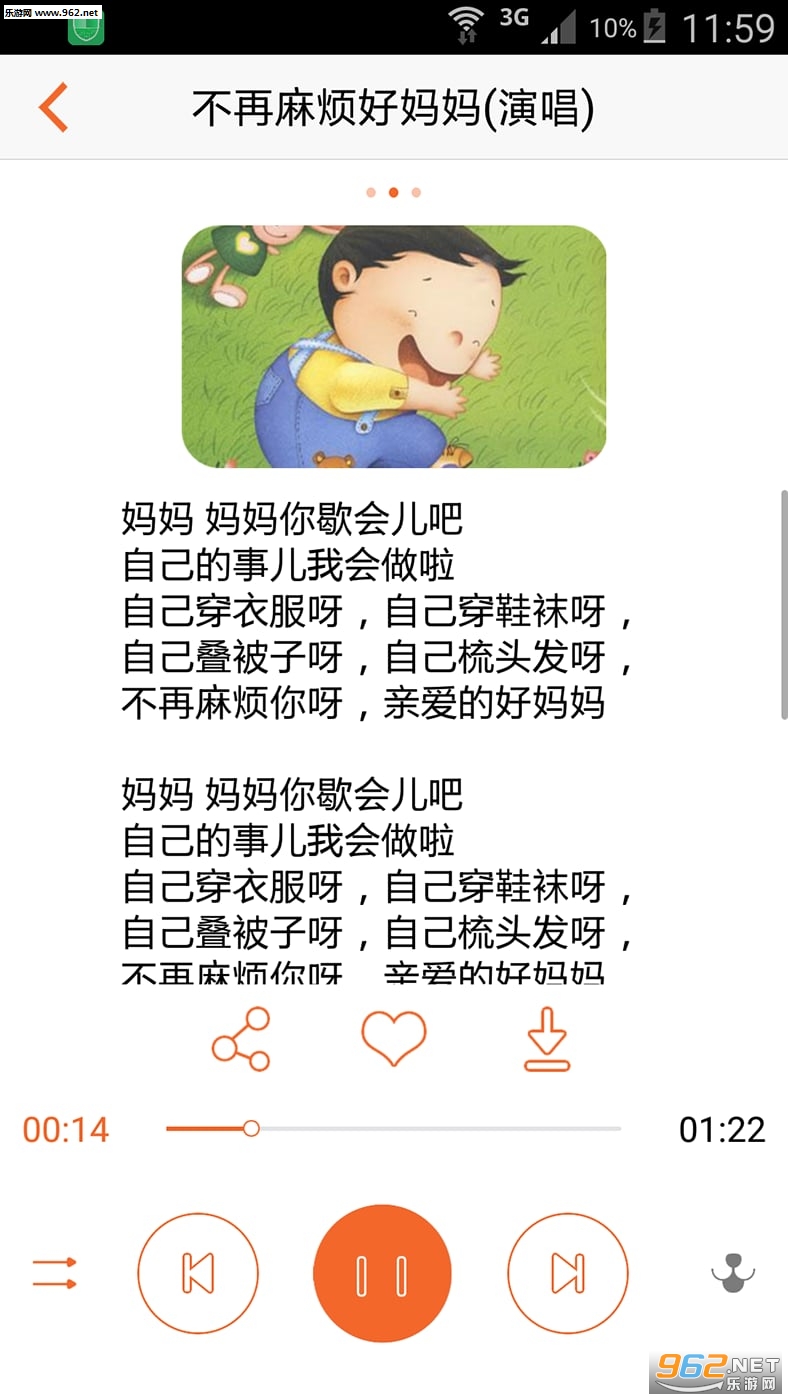
Task: Skip to the previous track
Action: click(198, 1274)
